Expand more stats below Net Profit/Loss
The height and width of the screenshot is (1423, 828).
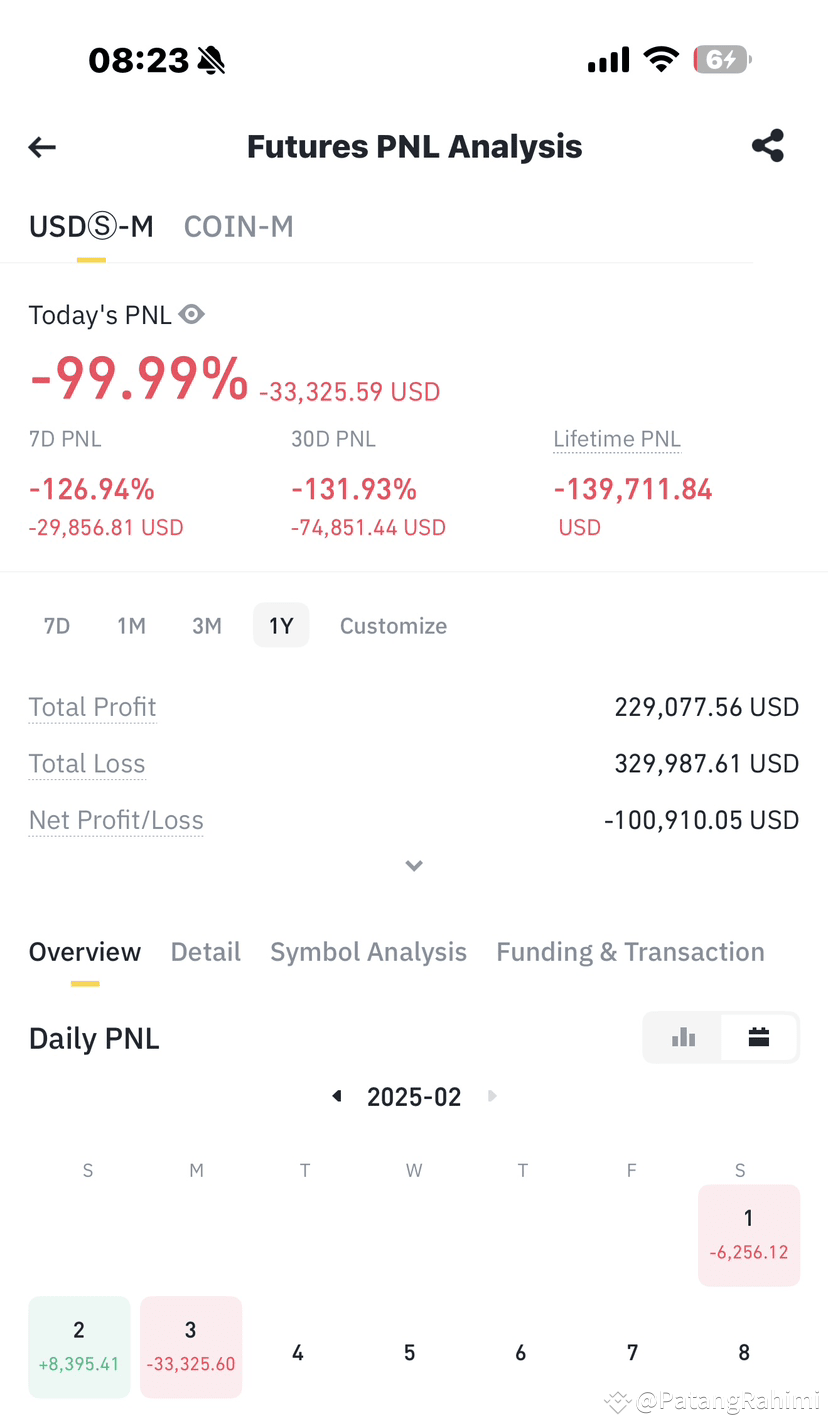[414, 866]
